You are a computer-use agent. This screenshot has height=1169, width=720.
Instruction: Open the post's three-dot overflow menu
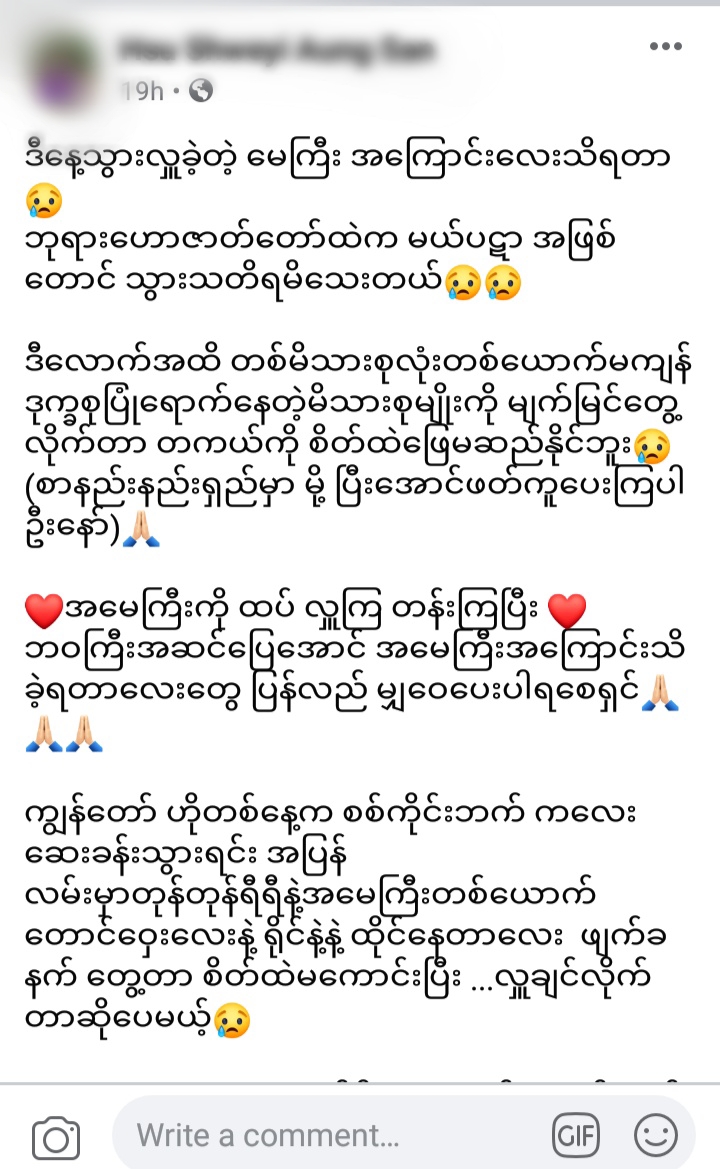pyautogui.click(x=665, y=47)
